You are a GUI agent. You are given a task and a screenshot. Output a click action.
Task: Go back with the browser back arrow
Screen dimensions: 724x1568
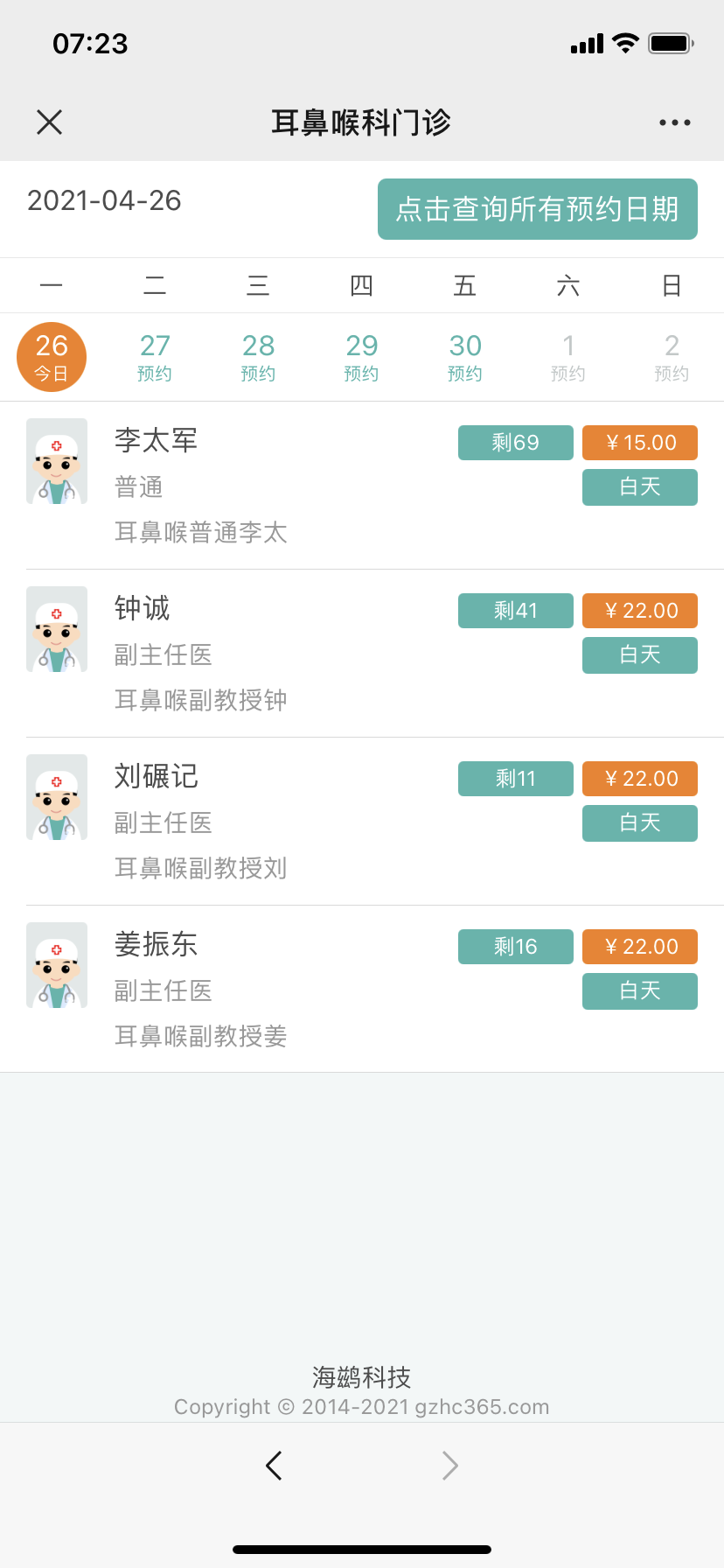[274, 1465]
